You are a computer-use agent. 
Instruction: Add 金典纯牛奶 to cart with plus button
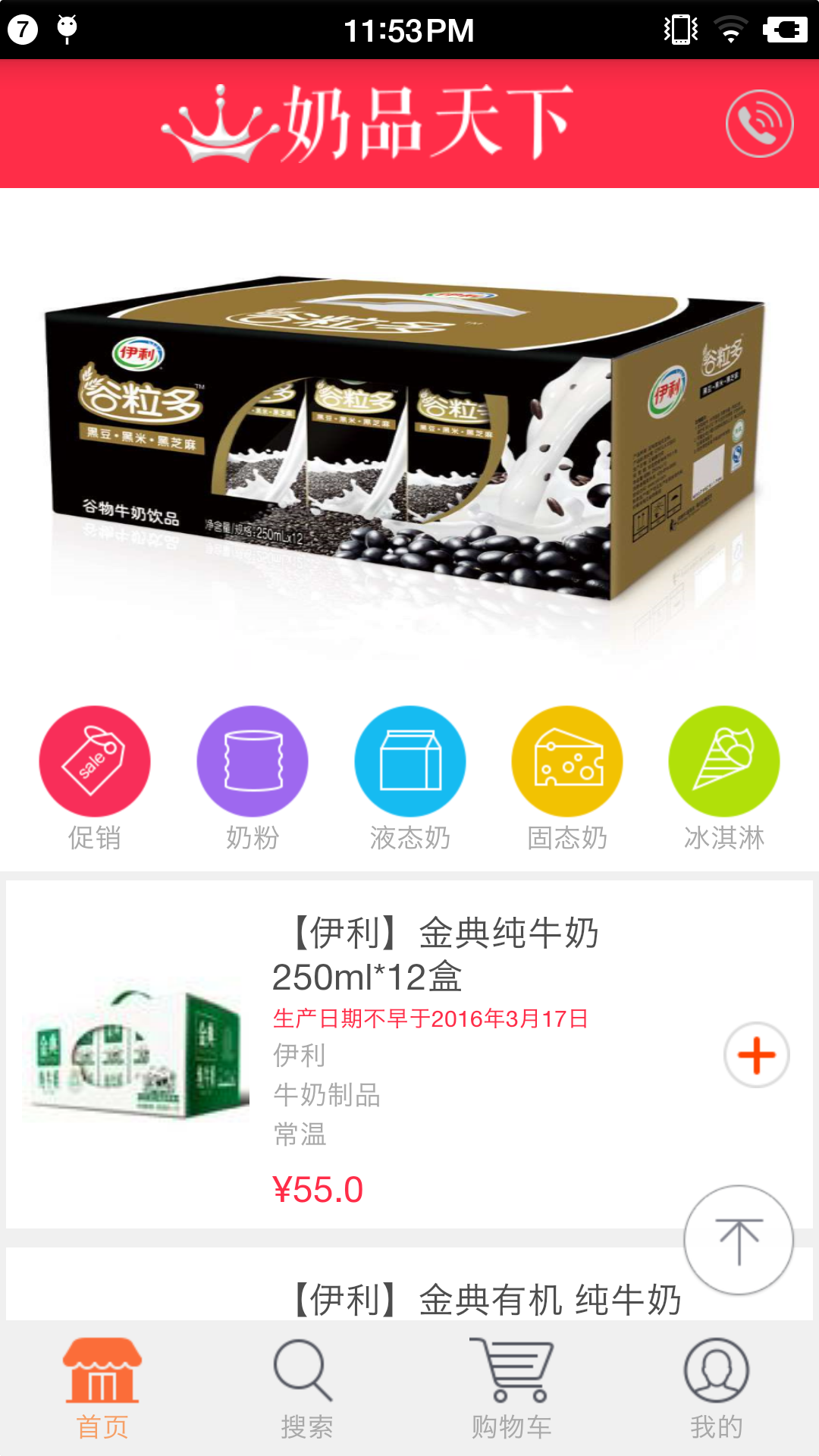point(756,1055)
